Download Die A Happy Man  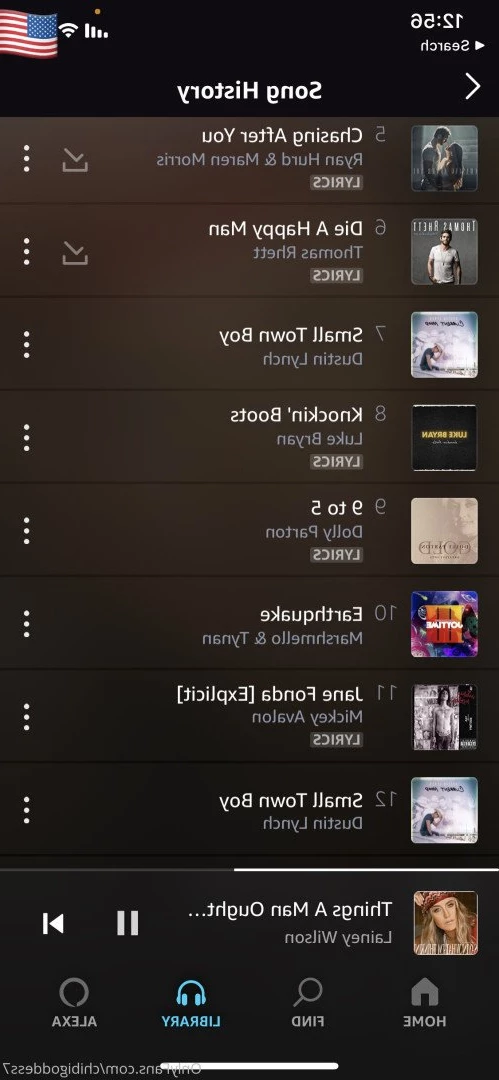tap(75, 253)
